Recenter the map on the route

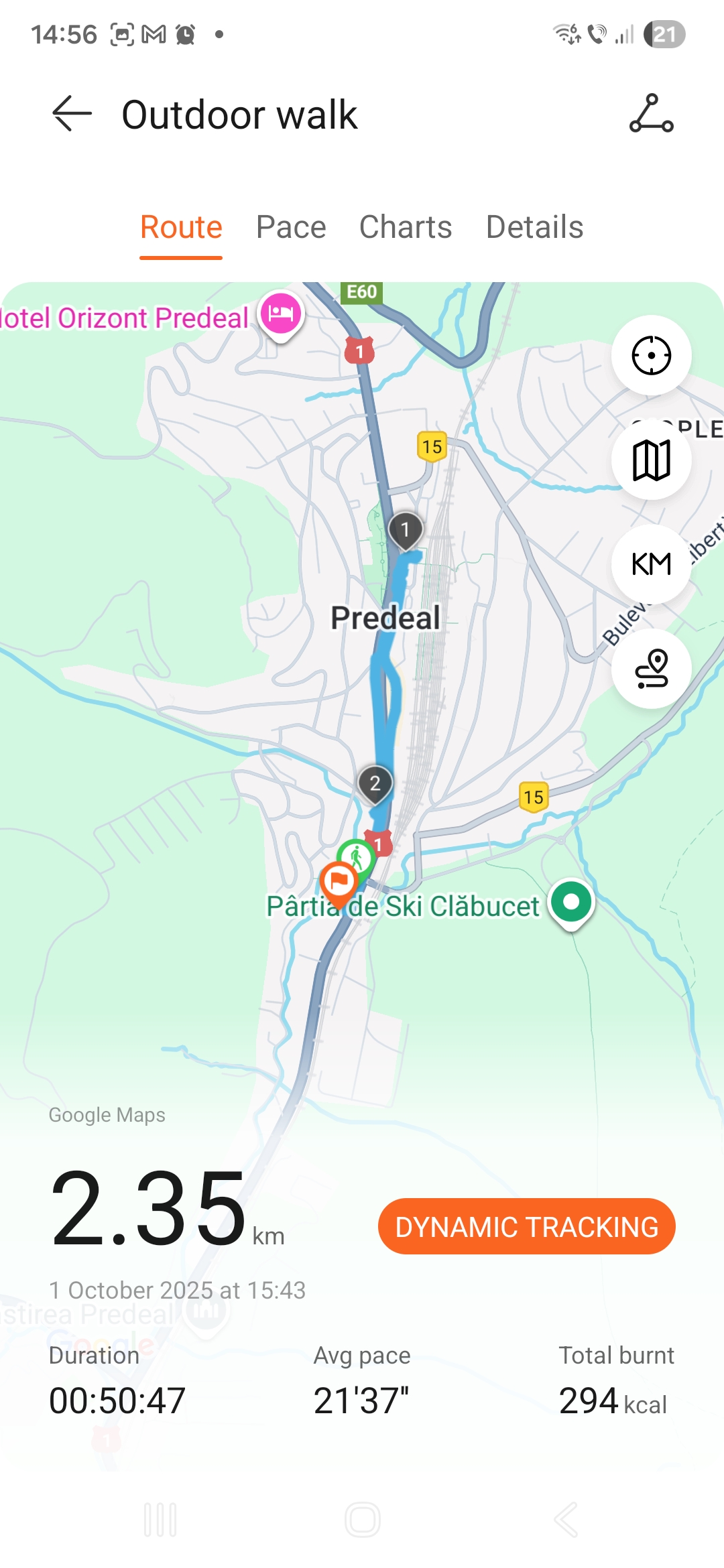point(651,355)
